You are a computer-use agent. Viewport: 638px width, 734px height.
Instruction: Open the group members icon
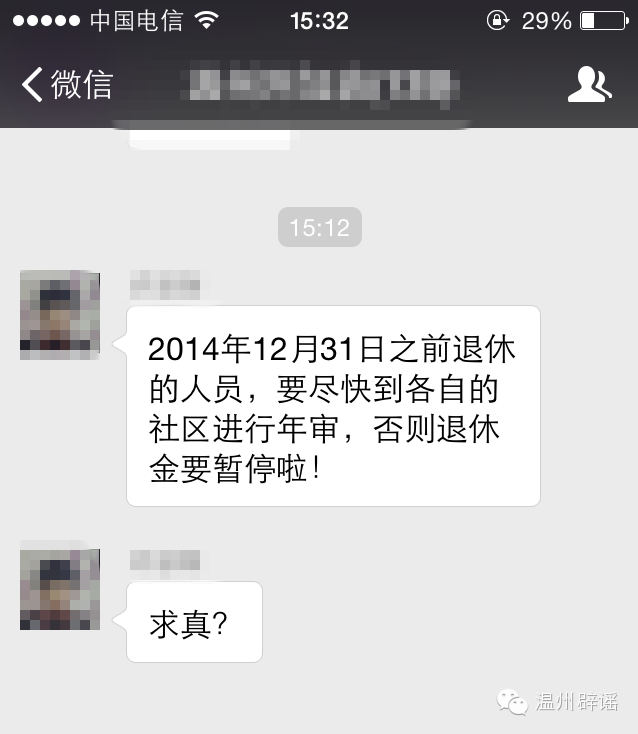589,85
